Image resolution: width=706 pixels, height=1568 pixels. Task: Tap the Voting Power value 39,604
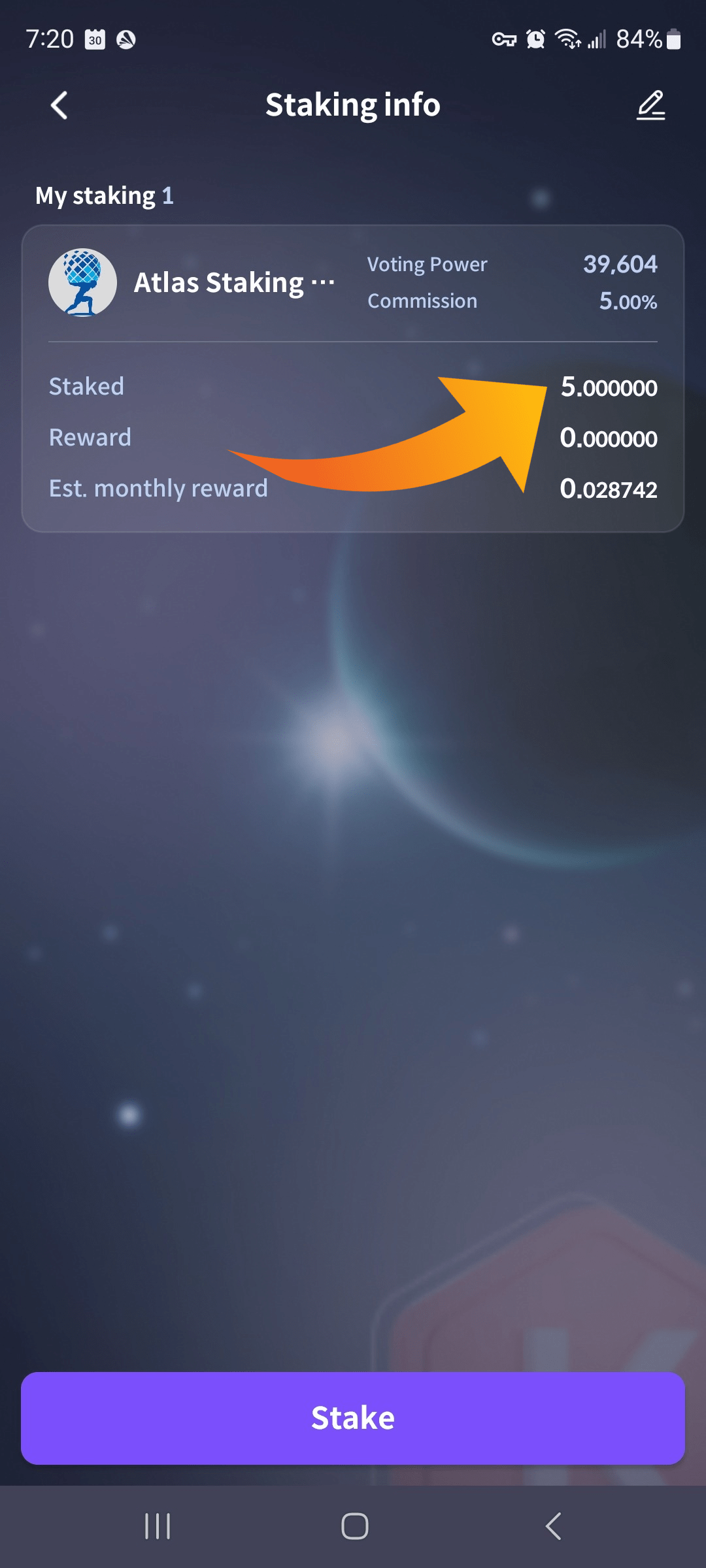620,264
